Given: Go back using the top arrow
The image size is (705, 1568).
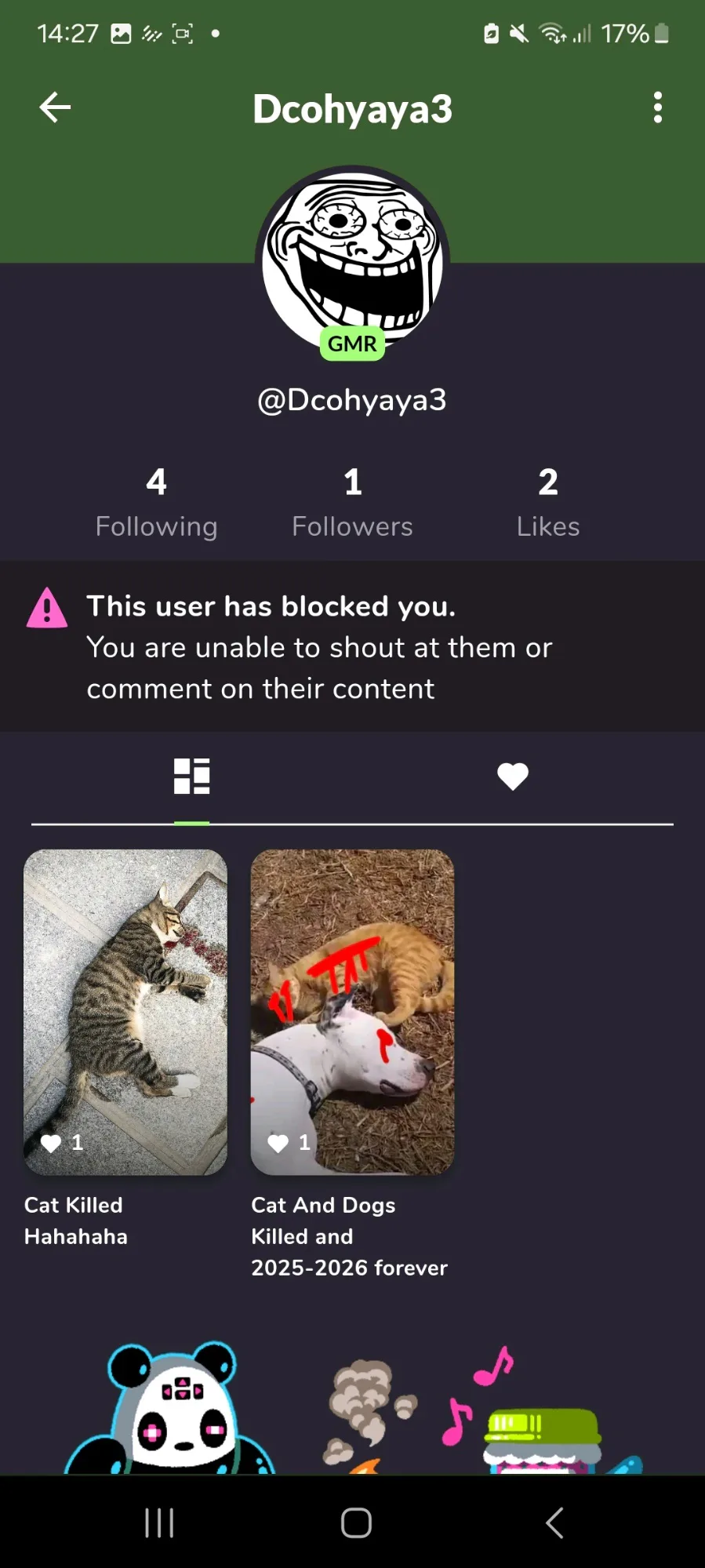Looking at the screenshot, I should [x=55, y=107].
